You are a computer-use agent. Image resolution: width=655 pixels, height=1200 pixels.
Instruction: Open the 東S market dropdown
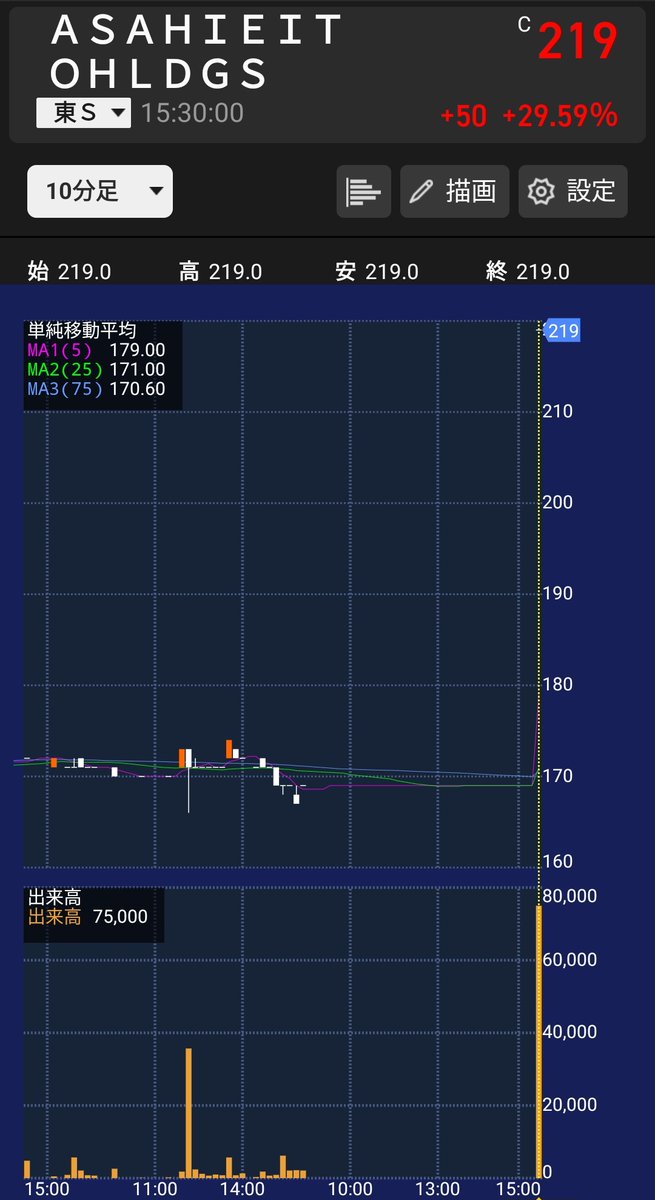click(x=83, y=113)
